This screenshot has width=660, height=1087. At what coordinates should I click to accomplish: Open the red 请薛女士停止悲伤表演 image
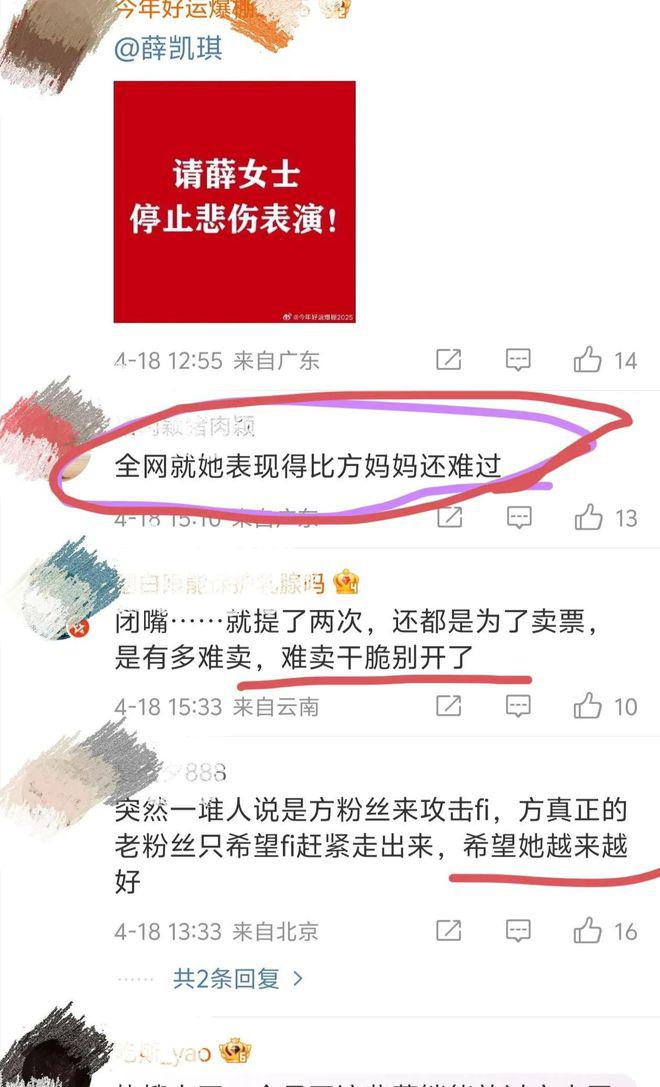coord(234,202)
